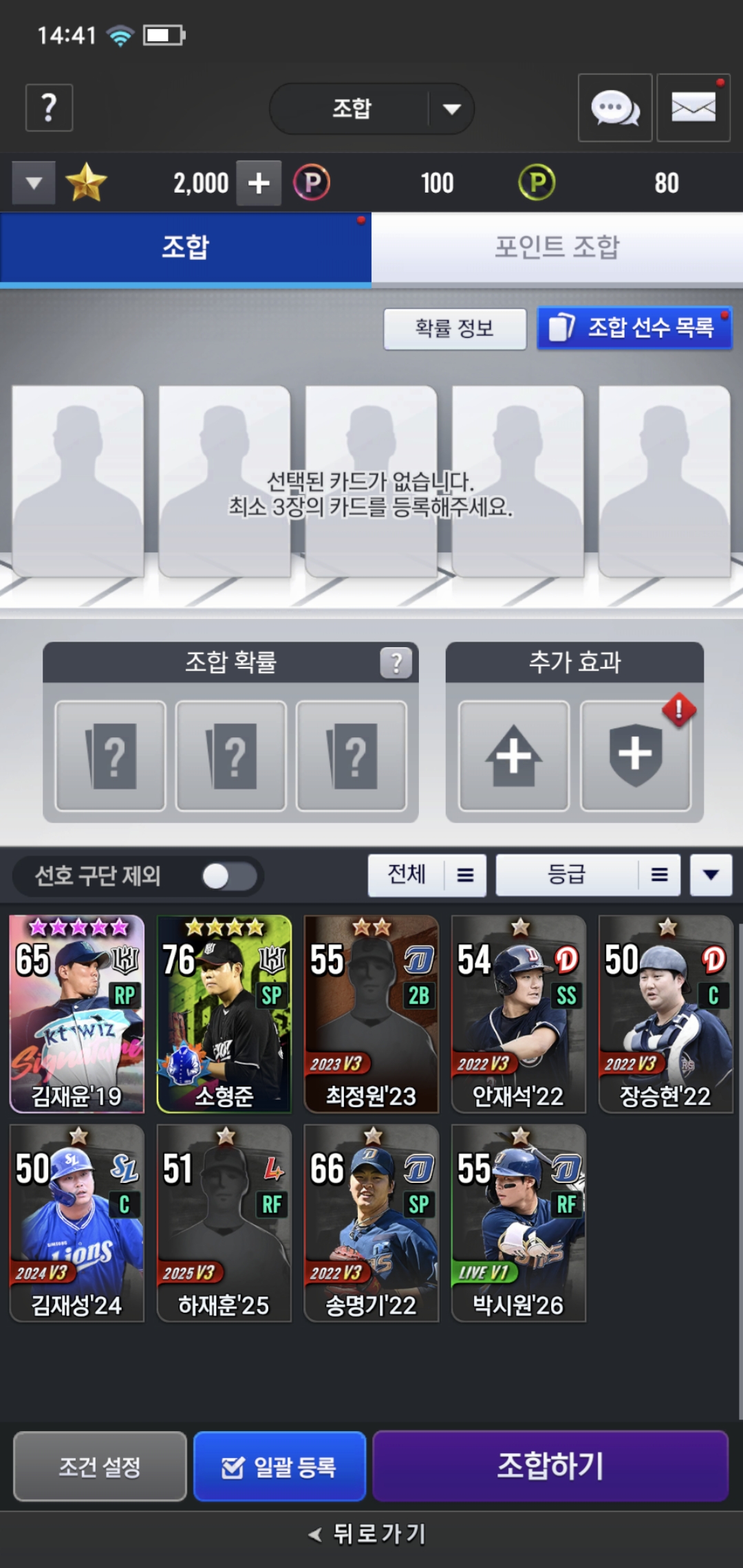Select the shield plus additional effect slot
743x1568 pixels.
pyautogui.click(x=635, y=755)
